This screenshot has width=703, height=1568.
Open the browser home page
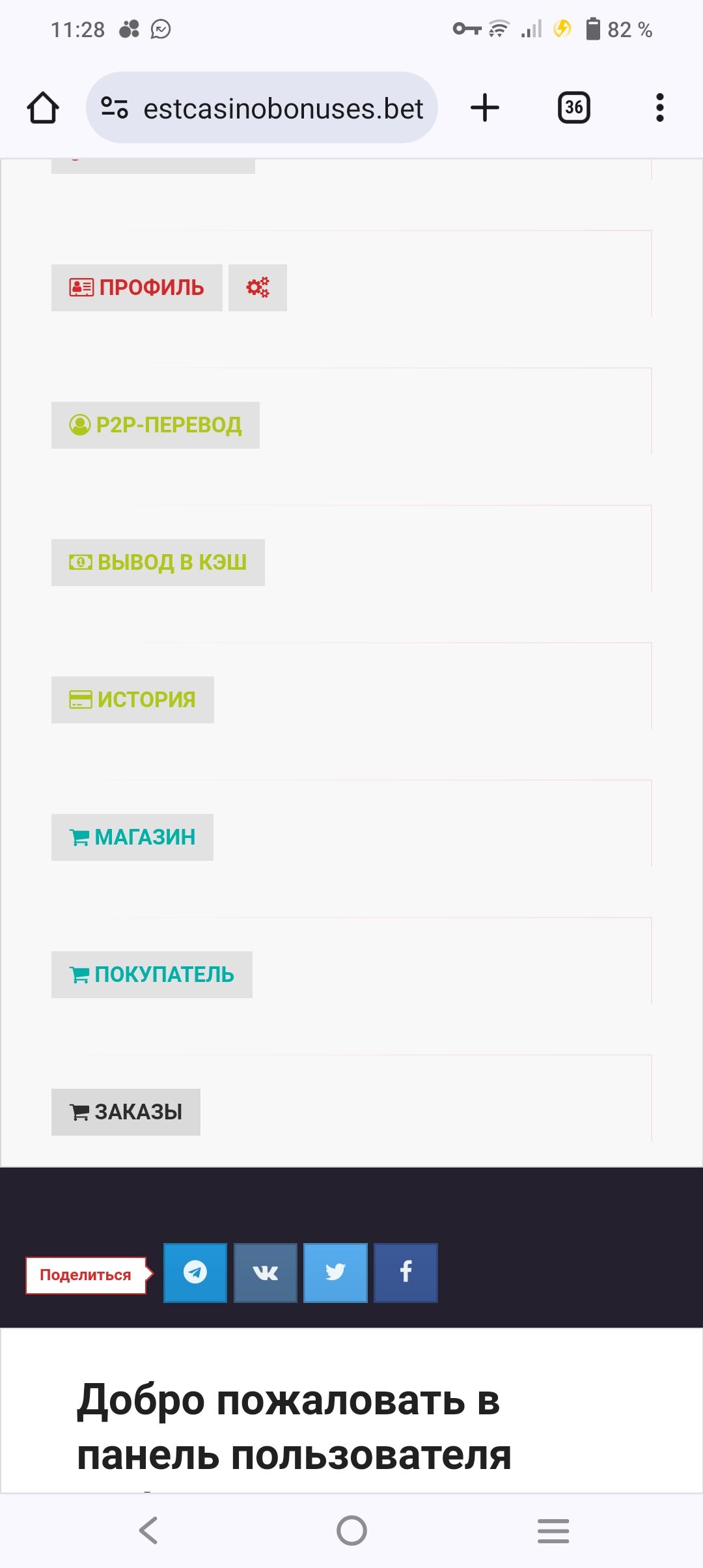(43, 108)
